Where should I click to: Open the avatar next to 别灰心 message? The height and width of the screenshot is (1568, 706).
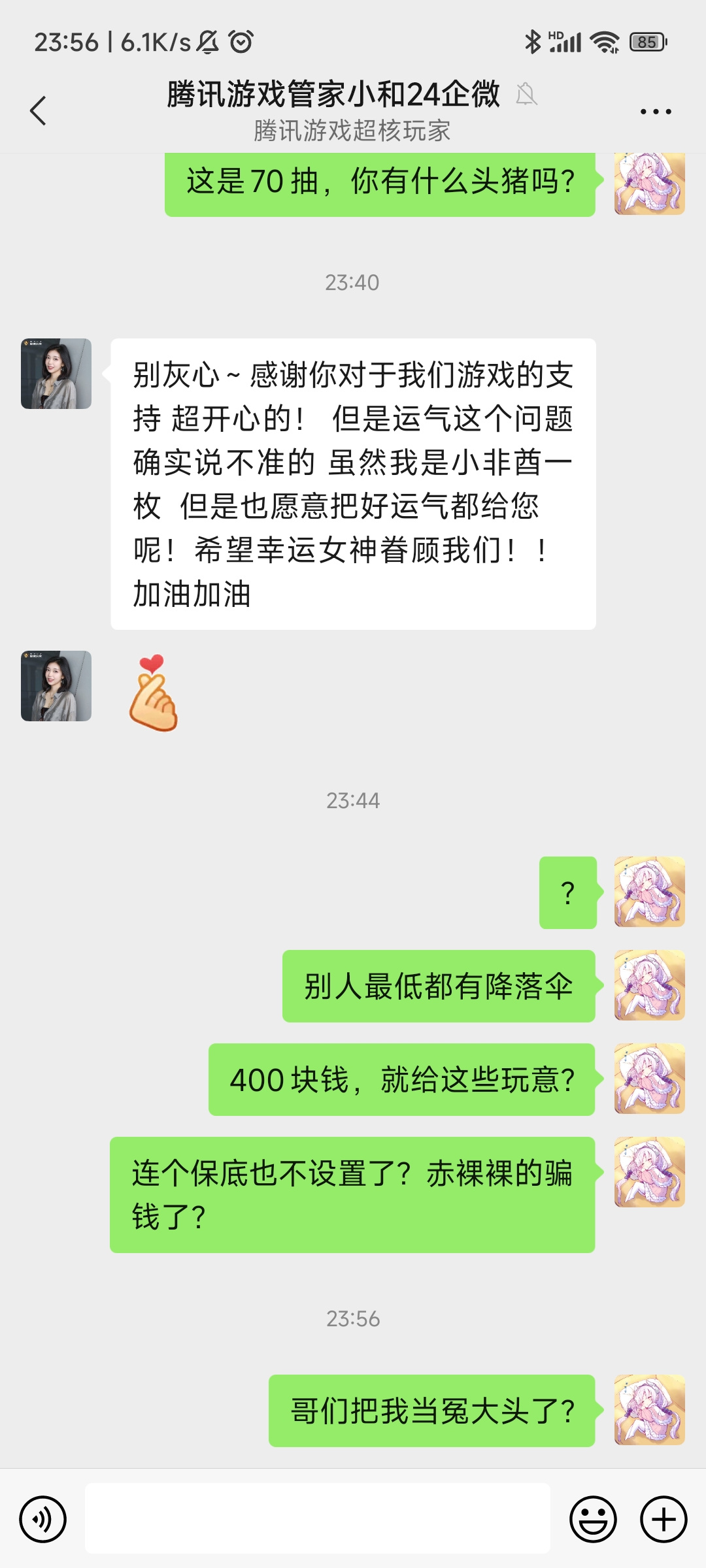56,374
